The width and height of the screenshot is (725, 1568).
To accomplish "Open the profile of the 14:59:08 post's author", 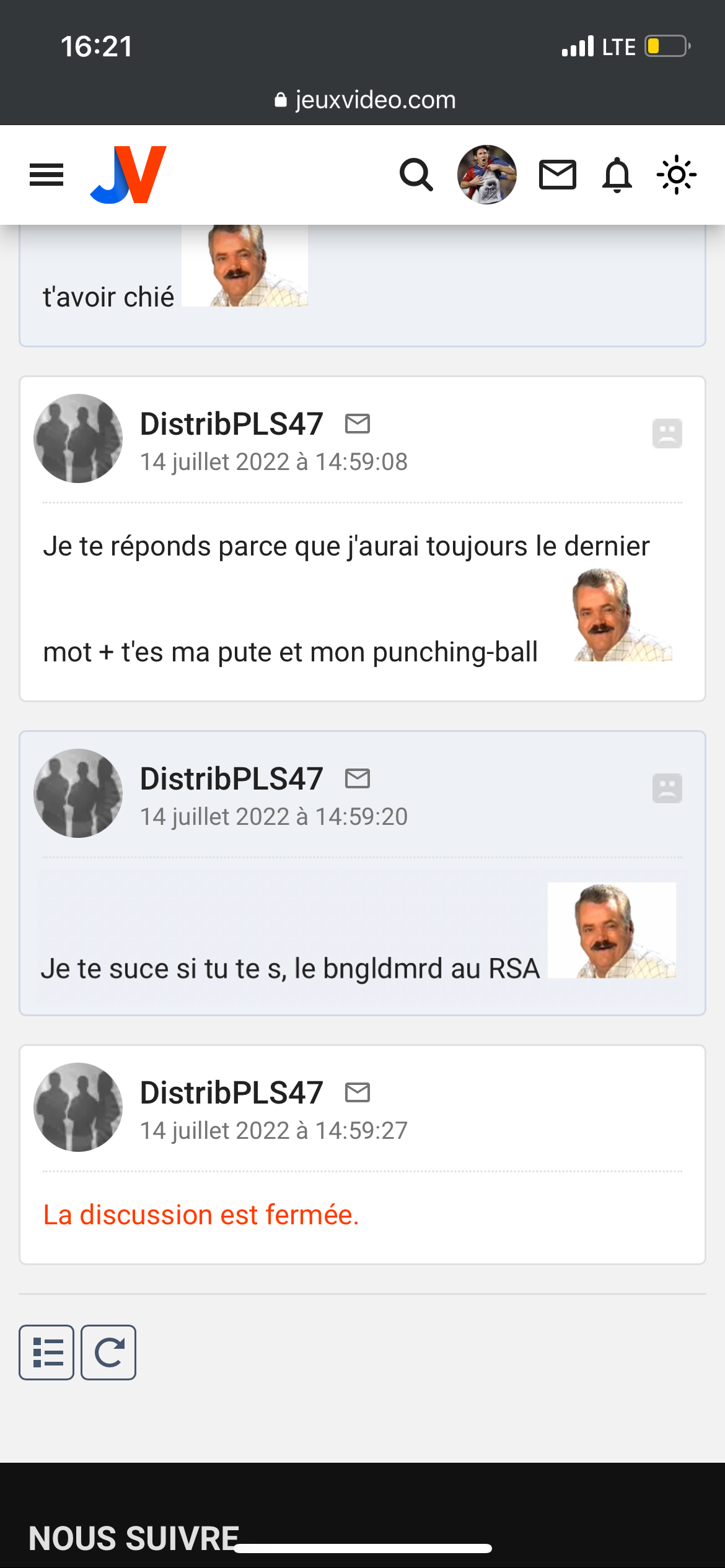I will [x=231, y=424].
